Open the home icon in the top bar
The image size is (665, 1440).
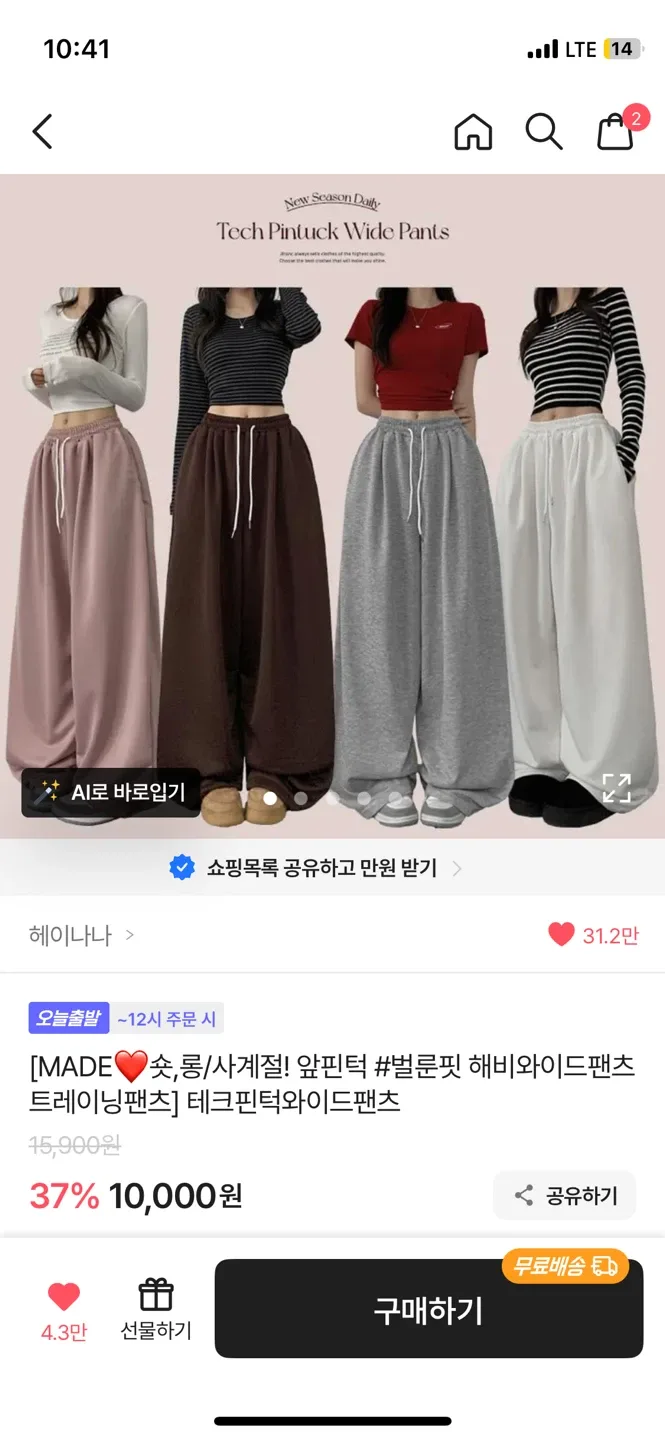pos(473,131)
